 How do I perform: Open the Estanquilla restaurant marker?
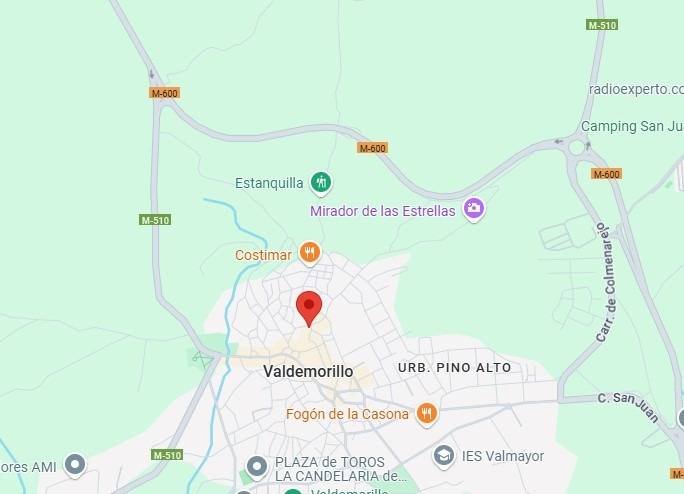(320, 182)
